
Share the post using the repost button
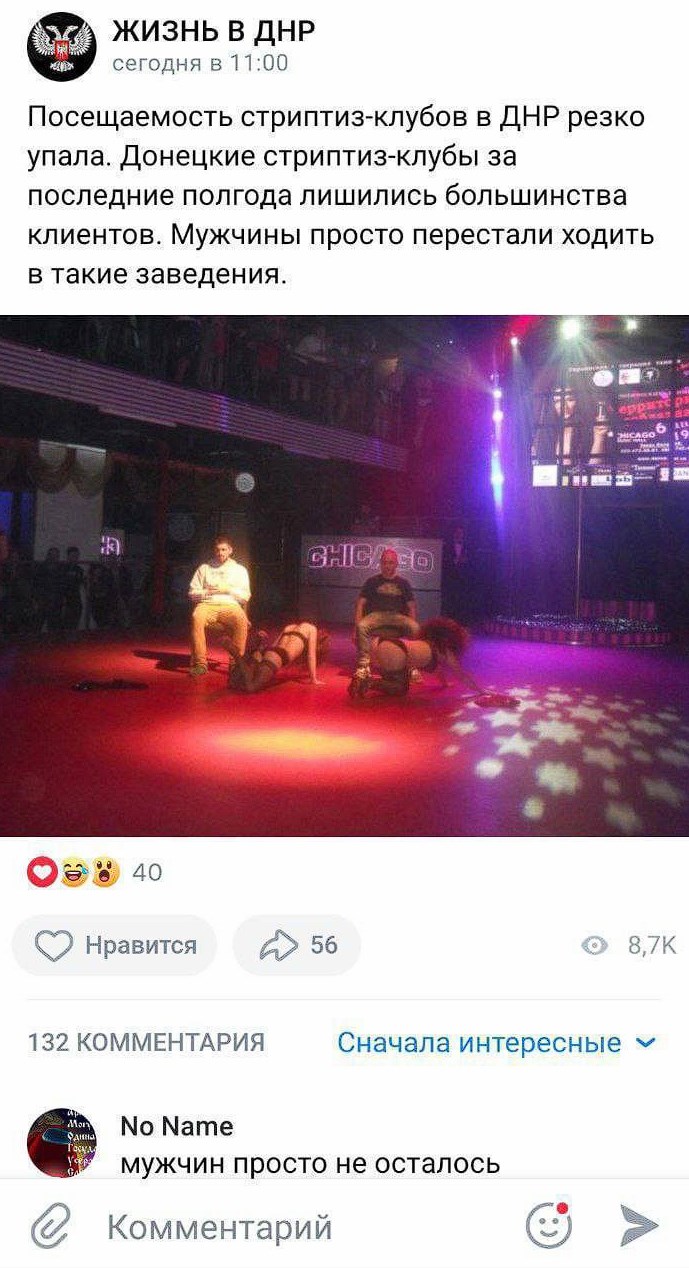[297, 945]
